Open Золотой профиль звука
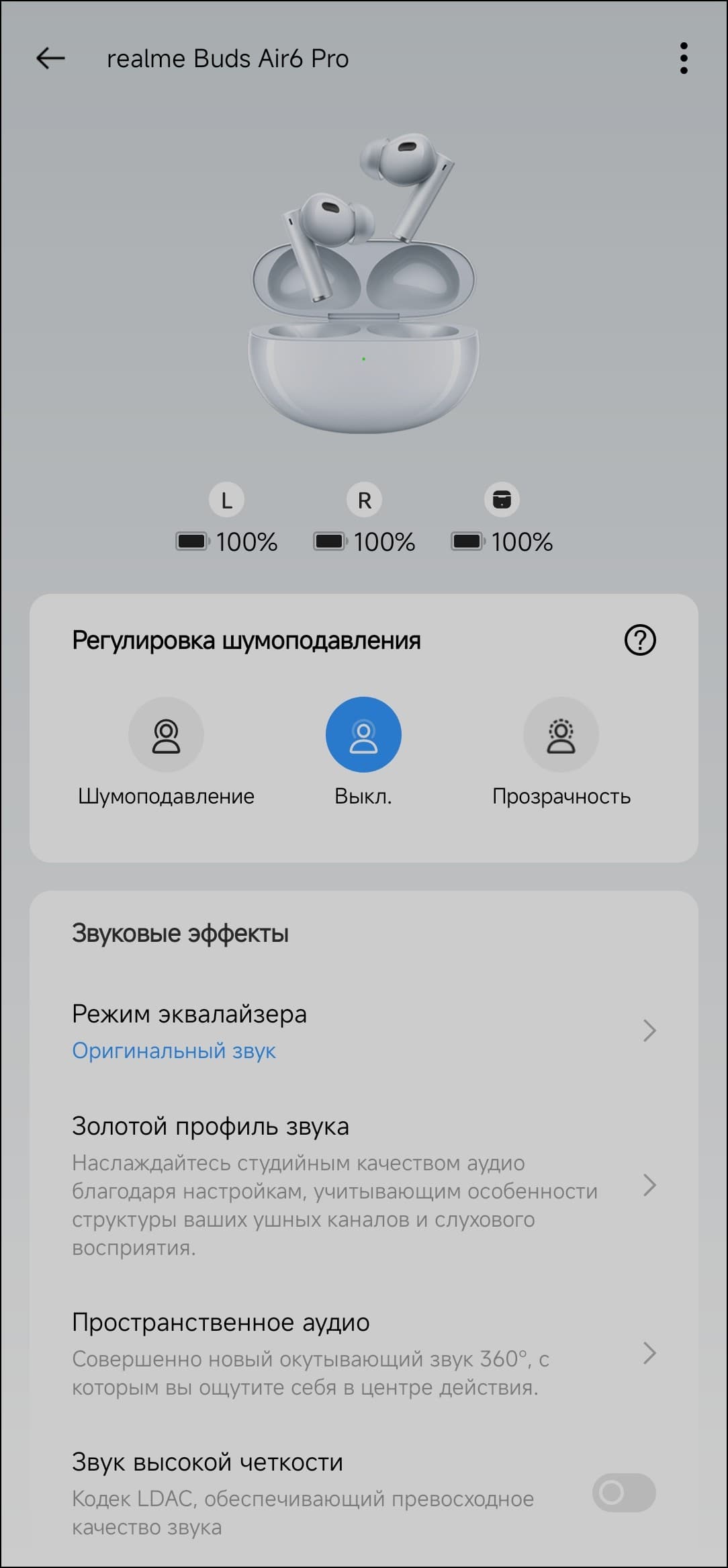728x1568 pixels. [x=363, y=1185]
